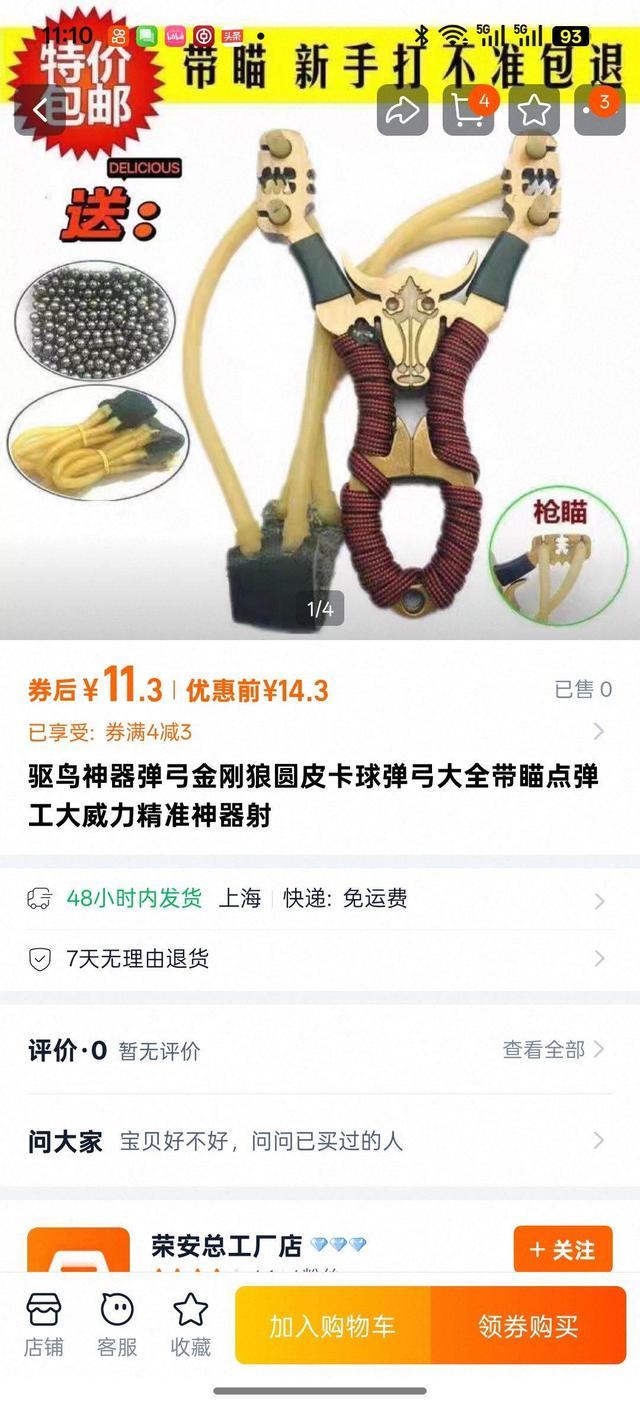View all reviews via 查看全部
640x1407 pixels.
pyautogui.click(x=553, y=1049)
